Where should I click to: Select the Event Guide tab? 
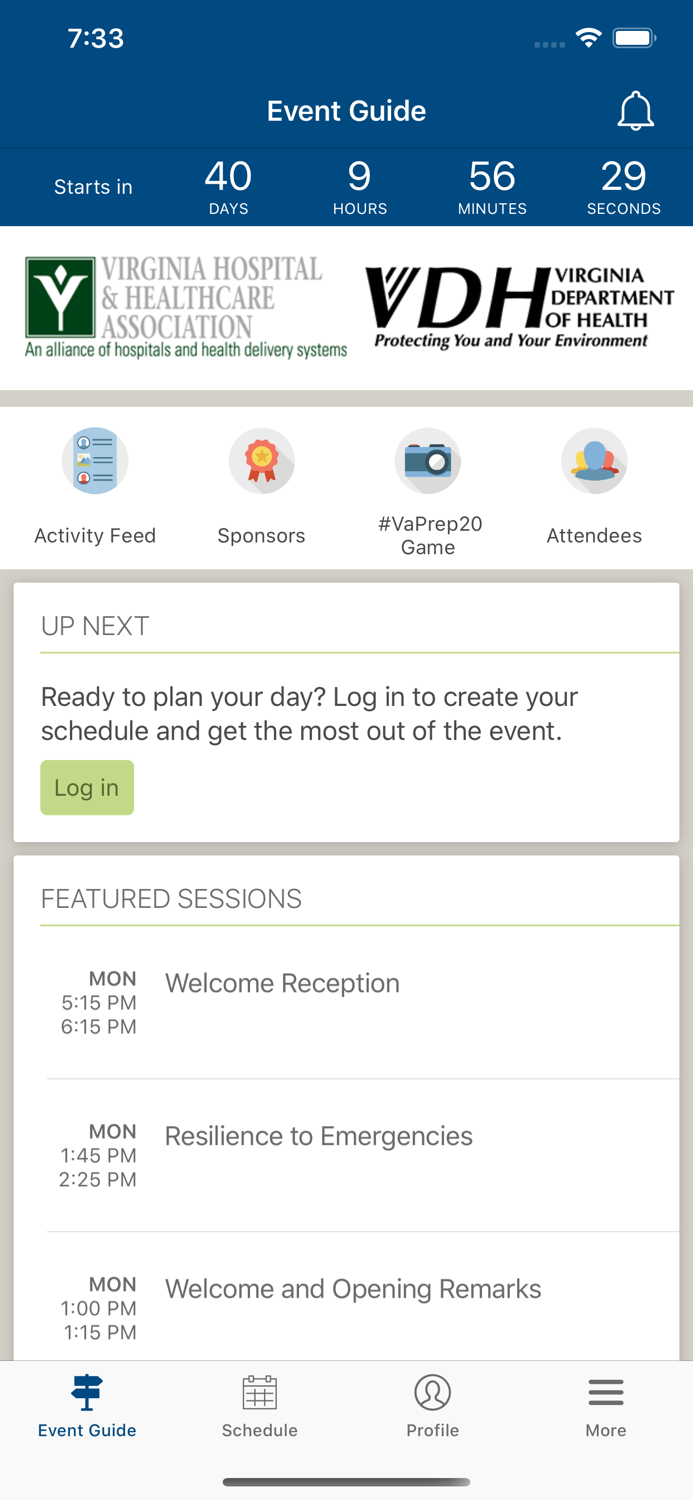pyautogui.click(x=87, y=1406)
